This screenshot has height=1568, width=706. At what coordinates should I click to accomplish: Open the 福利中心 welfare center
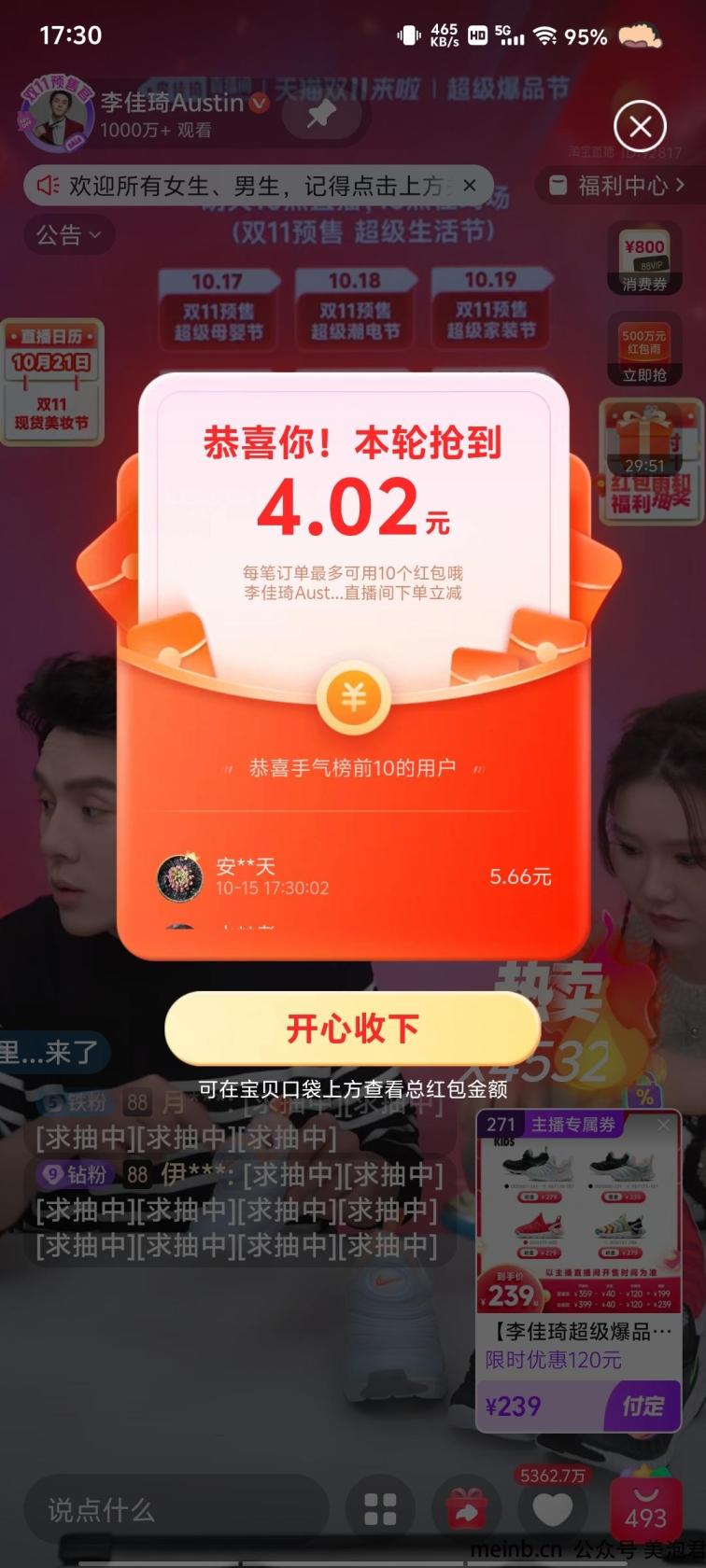(x=619, y=186)
